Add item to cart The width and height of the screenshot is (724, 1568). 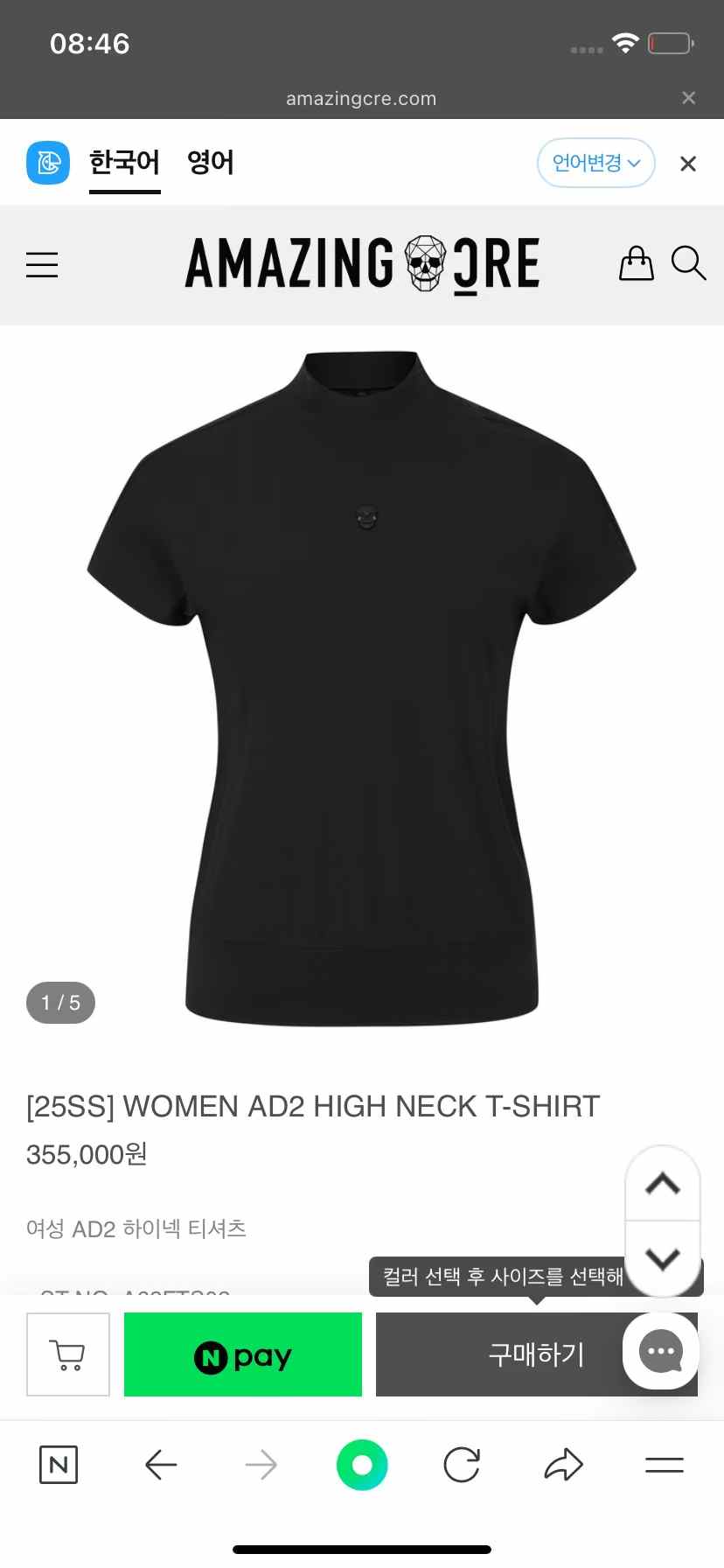pos(68,1354)
